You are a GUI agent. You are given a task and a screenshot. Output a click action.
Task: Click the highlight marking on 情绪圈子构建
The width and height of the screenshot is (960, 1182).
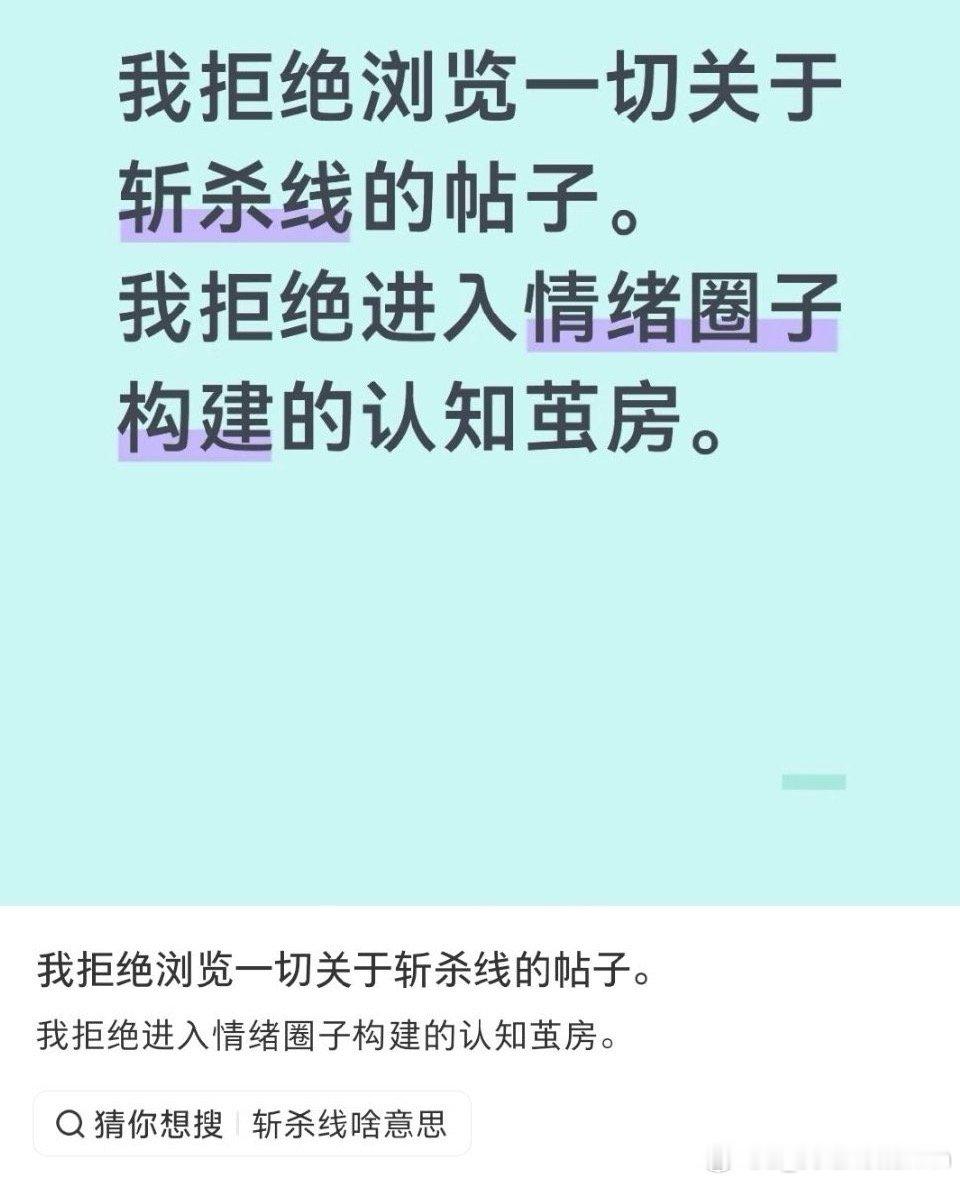tap(688, 337)
